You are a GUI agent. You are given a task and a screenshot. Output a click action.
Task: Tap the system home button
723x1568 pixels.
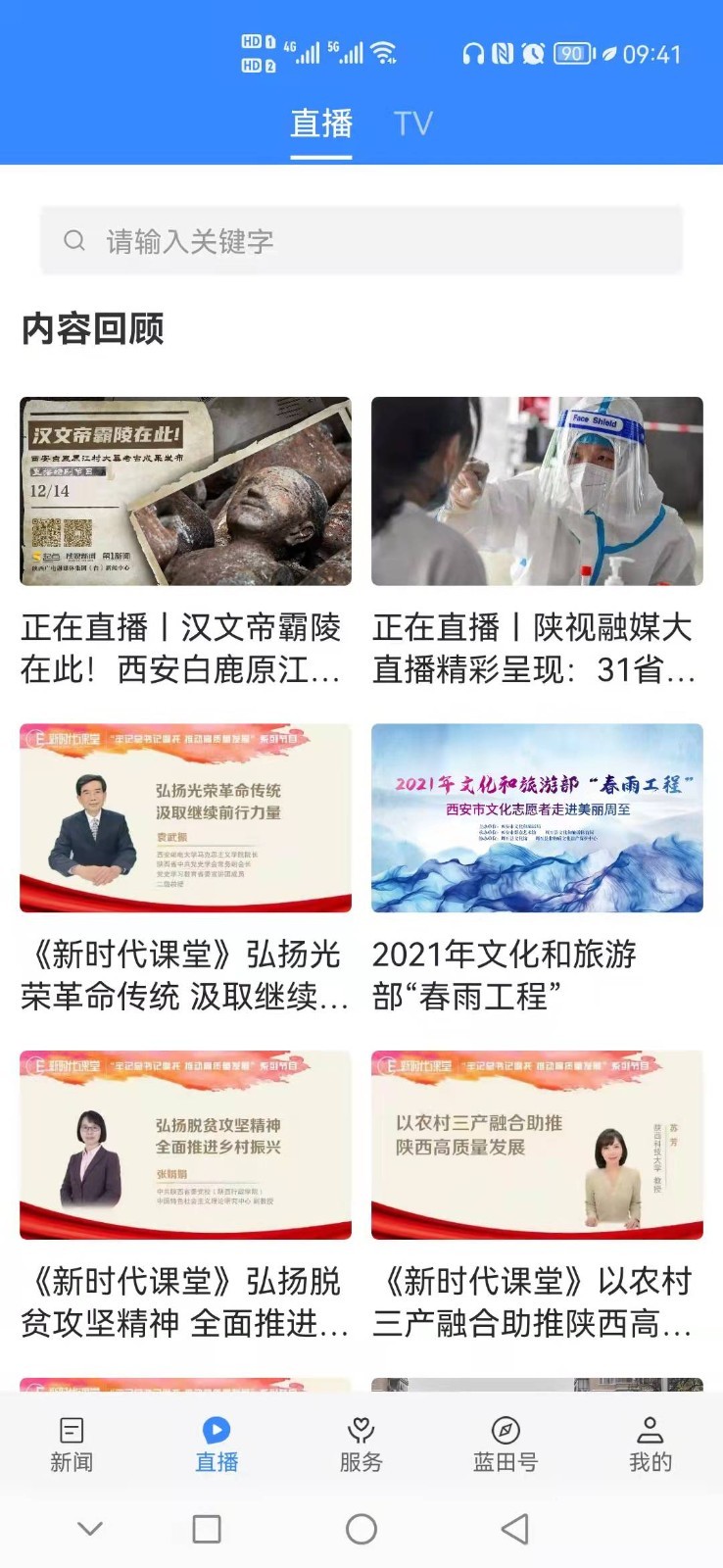pyautogui.click(x=361, y=1529)
